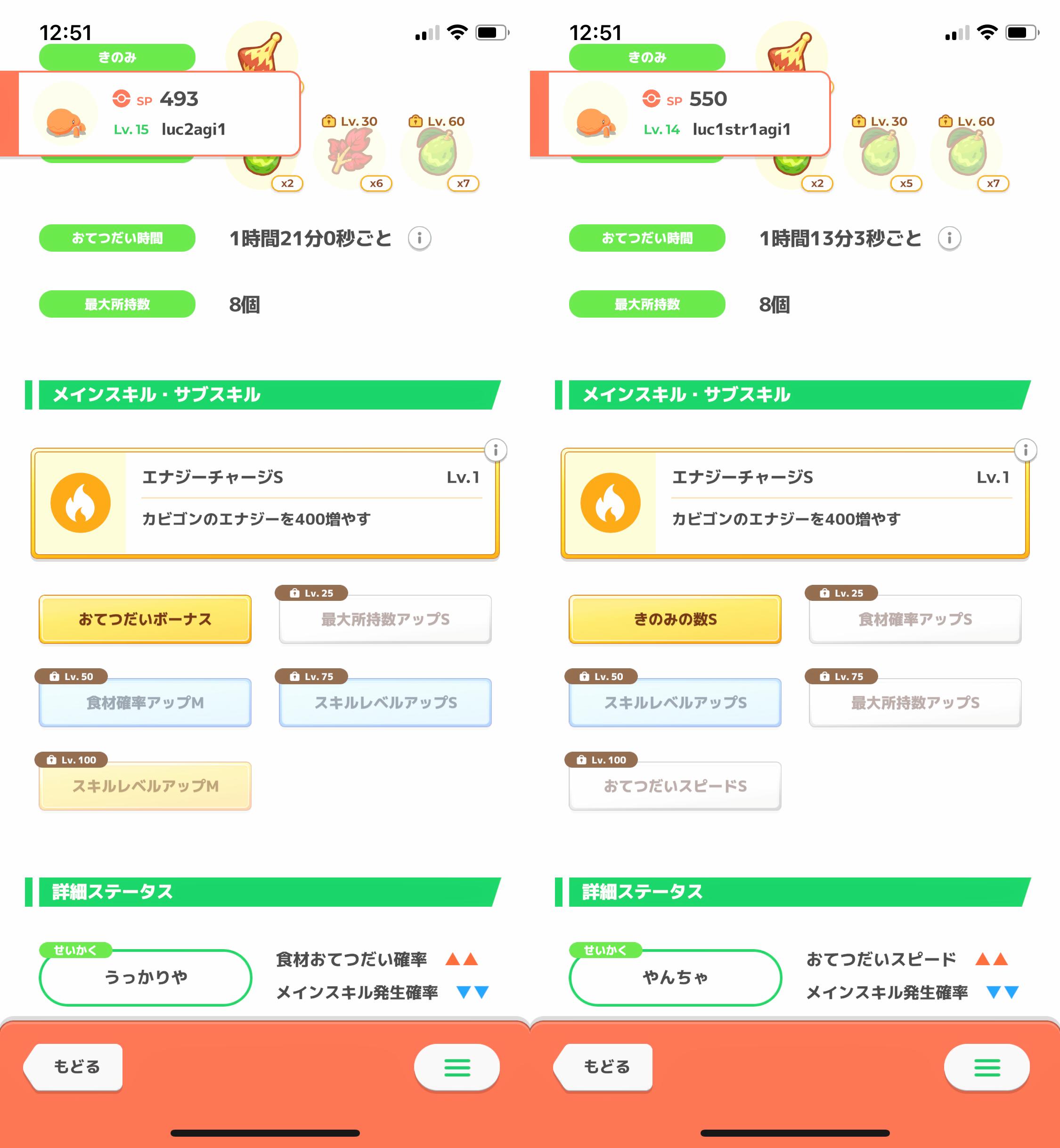
Task: Select the locked 食材確率アップM sub skill
Action: pos(145,702)
